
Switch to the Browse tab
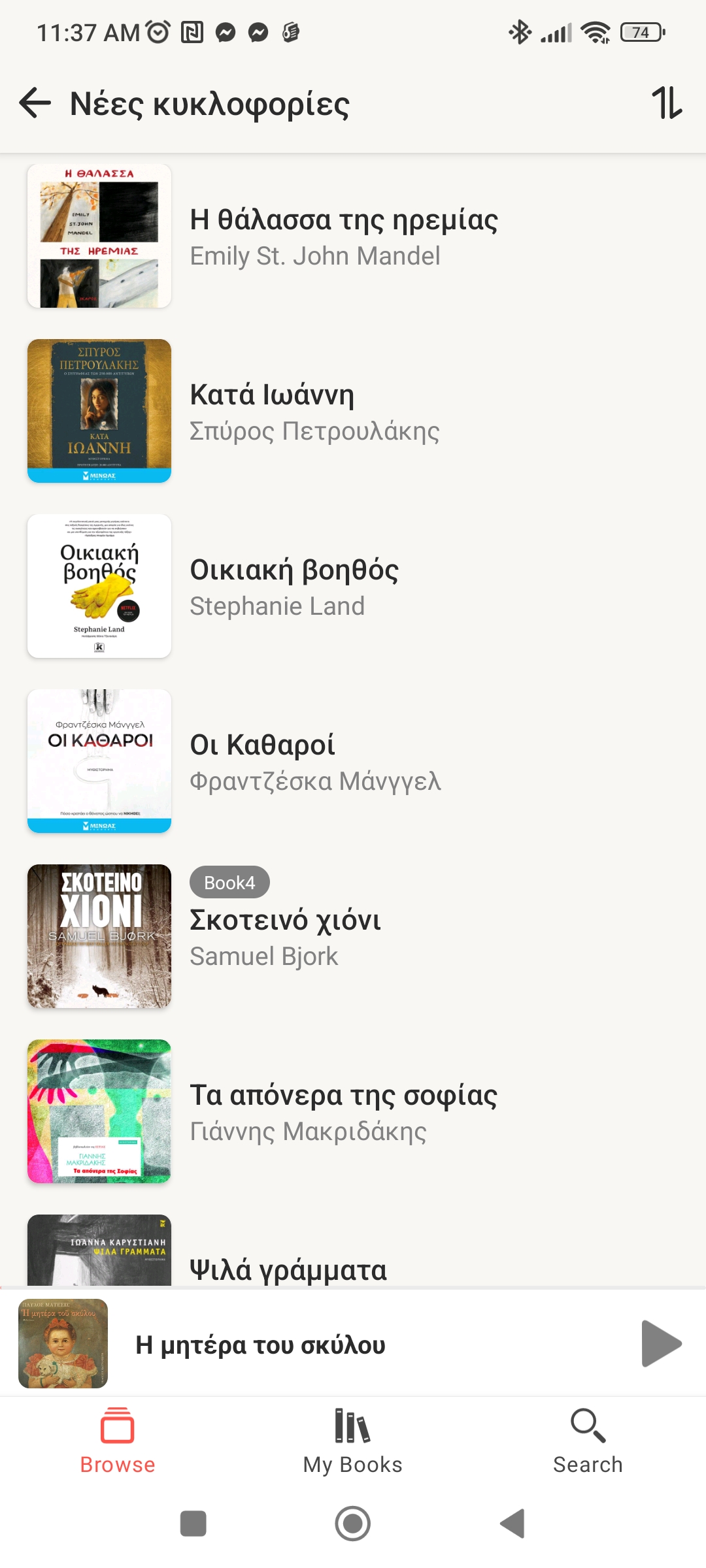tap(118, 1441)
